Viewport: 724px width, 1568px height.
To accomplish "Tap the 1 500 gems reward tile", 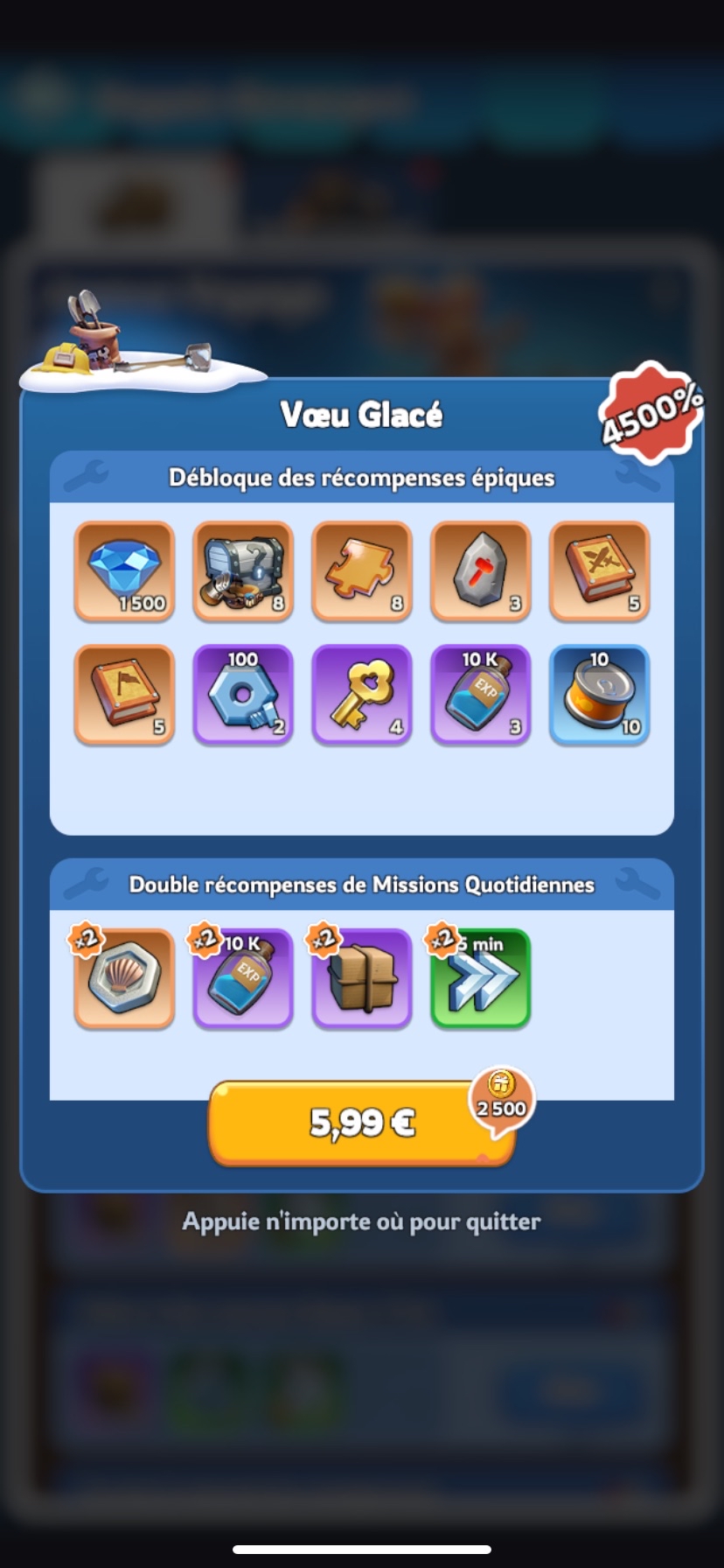I will click(x=124, y=570).
